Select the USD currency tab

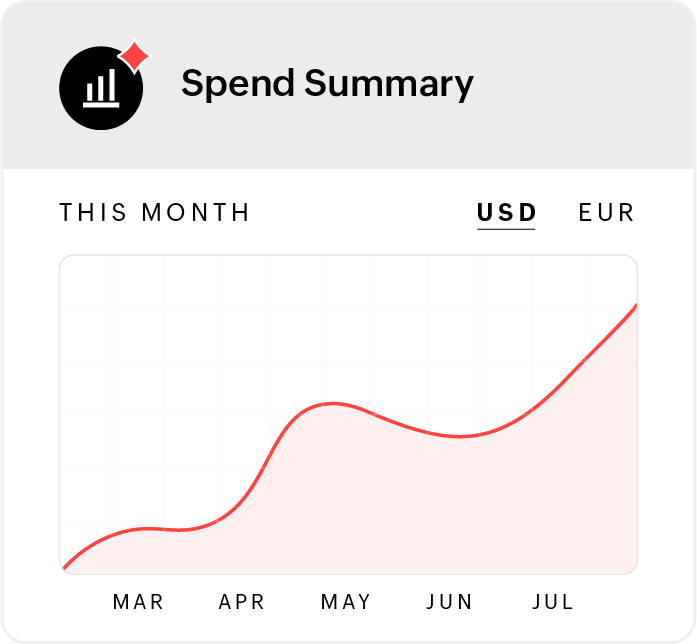pos(507,213)
